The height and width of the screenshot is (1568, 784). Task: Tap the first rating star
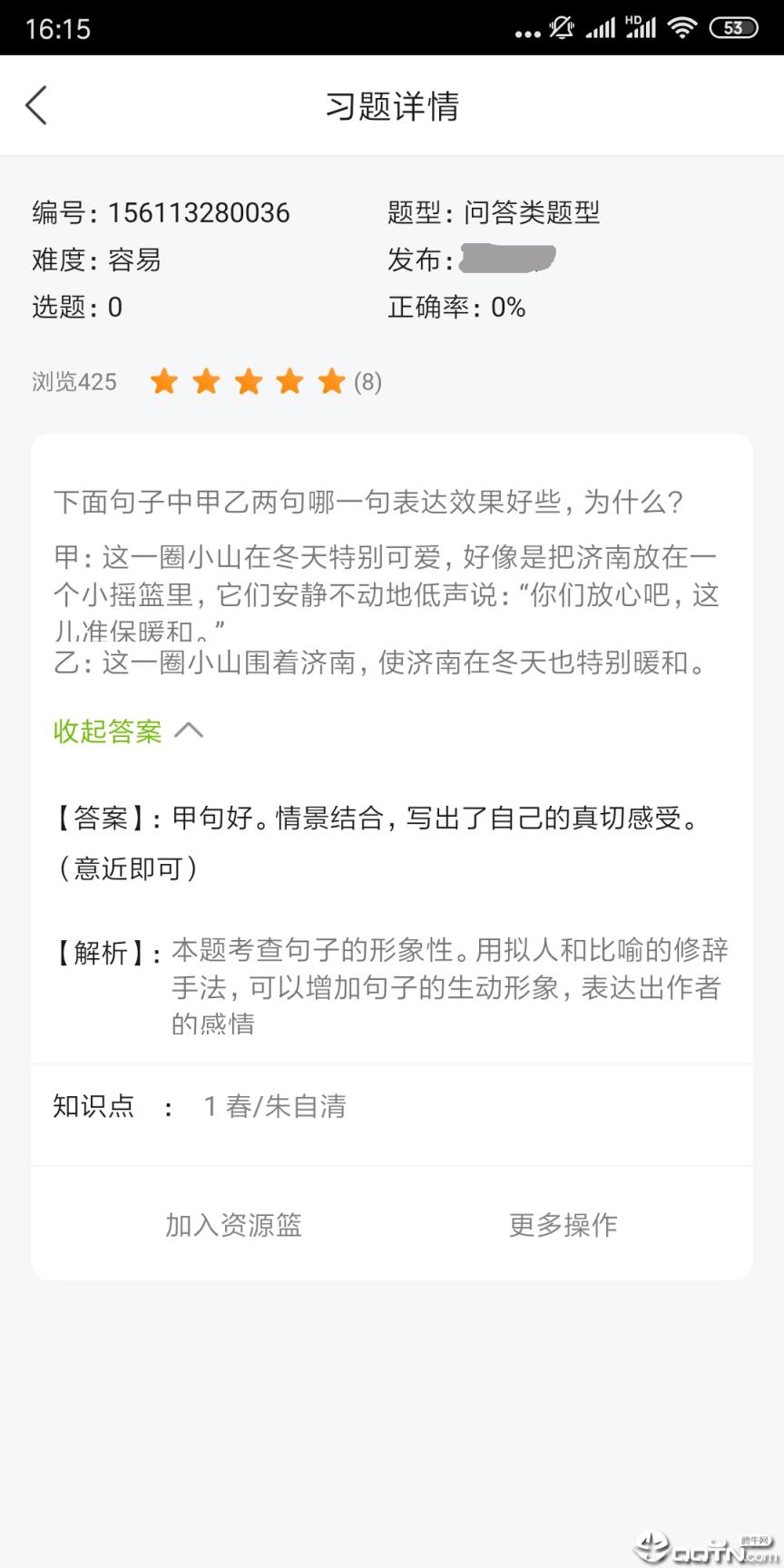tap(164, 381)
